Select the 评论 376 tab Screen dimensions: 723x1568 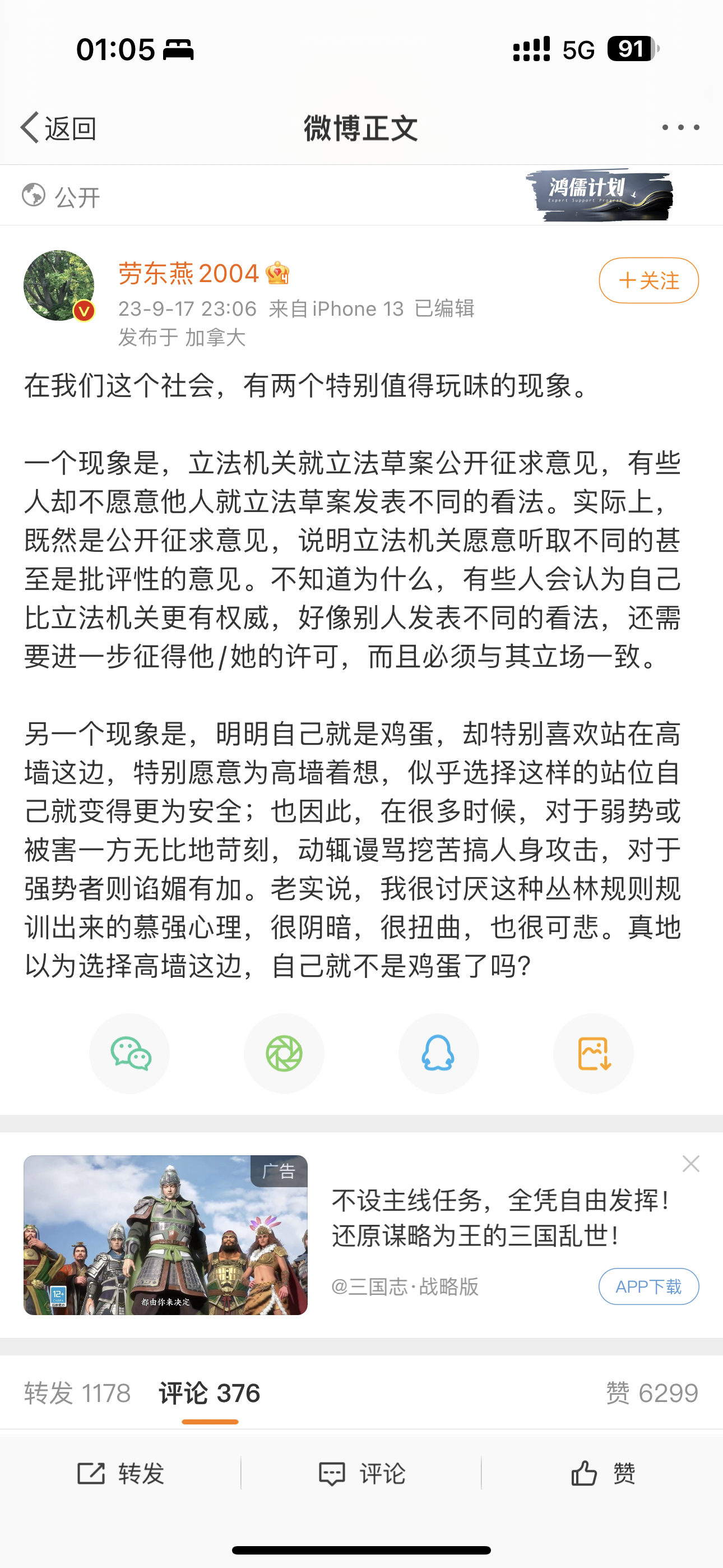coord(210,1392)
